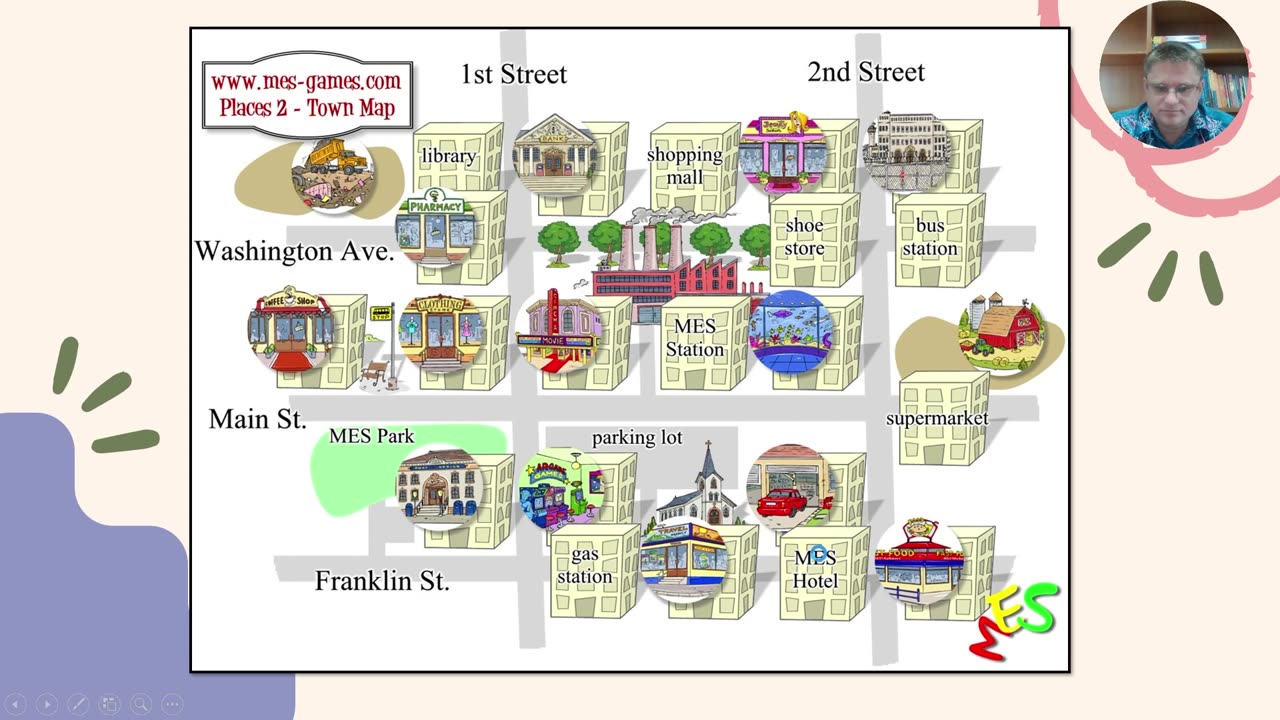Advance to the next slide
This screenshot has height=720, width=1280.
(x=47, y=704)
